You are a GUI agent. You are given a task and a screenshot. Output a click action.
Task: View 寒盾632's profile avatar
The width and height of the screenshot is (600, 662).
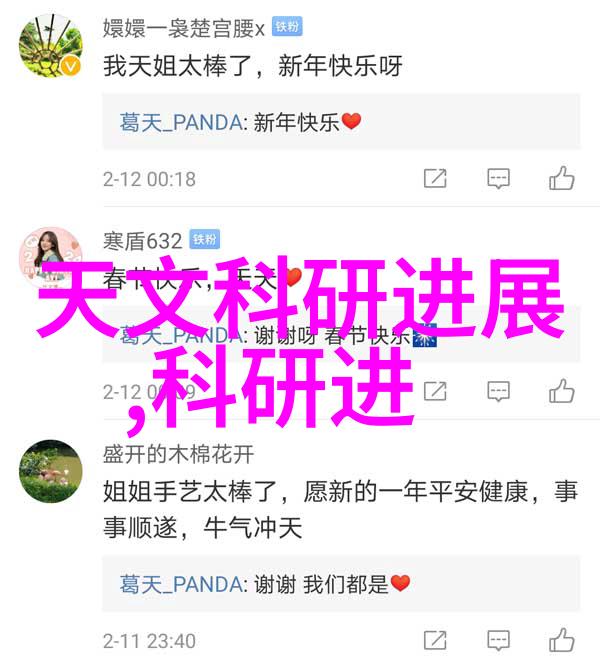click(x=50, y=256)
